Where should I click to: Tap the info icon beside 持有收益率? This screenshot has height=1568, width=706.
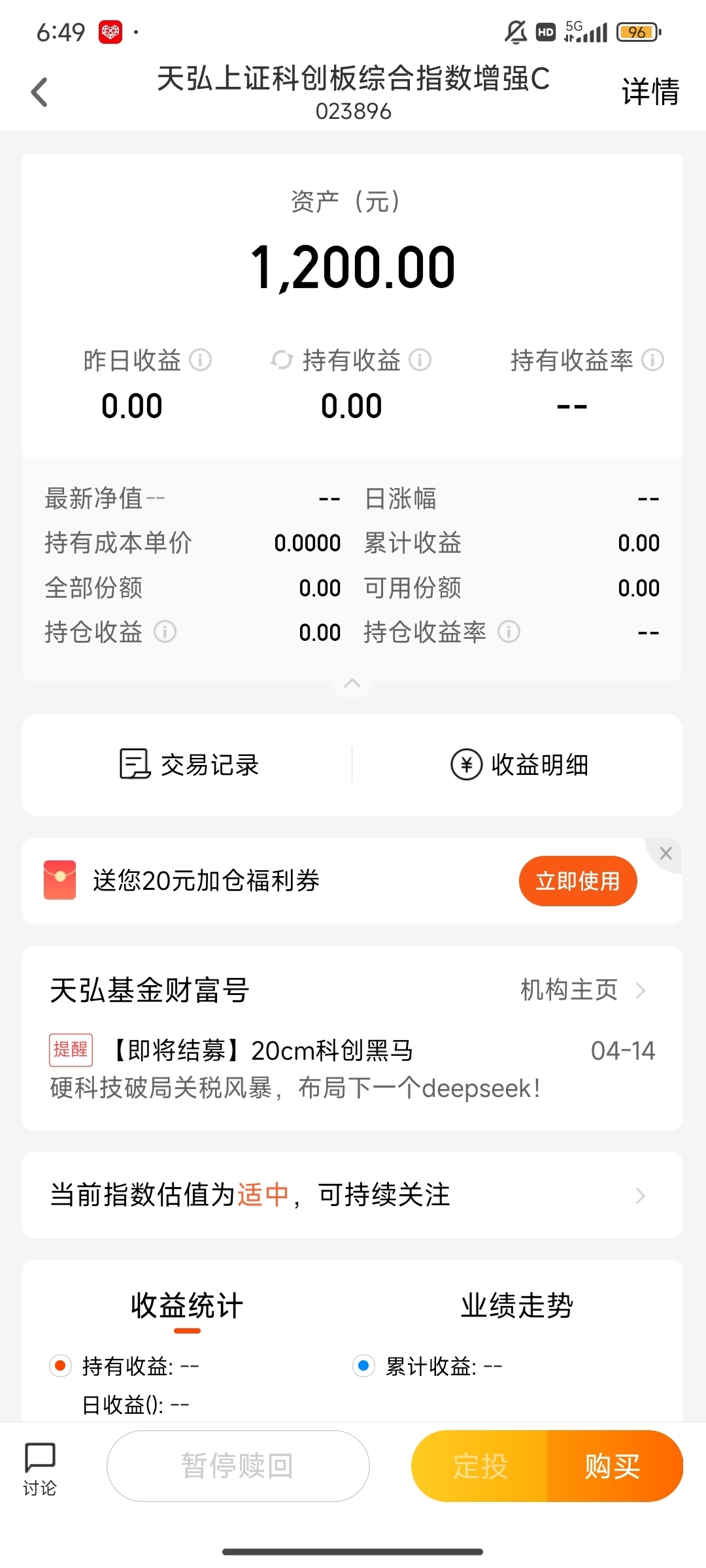[x=652, y=360]
